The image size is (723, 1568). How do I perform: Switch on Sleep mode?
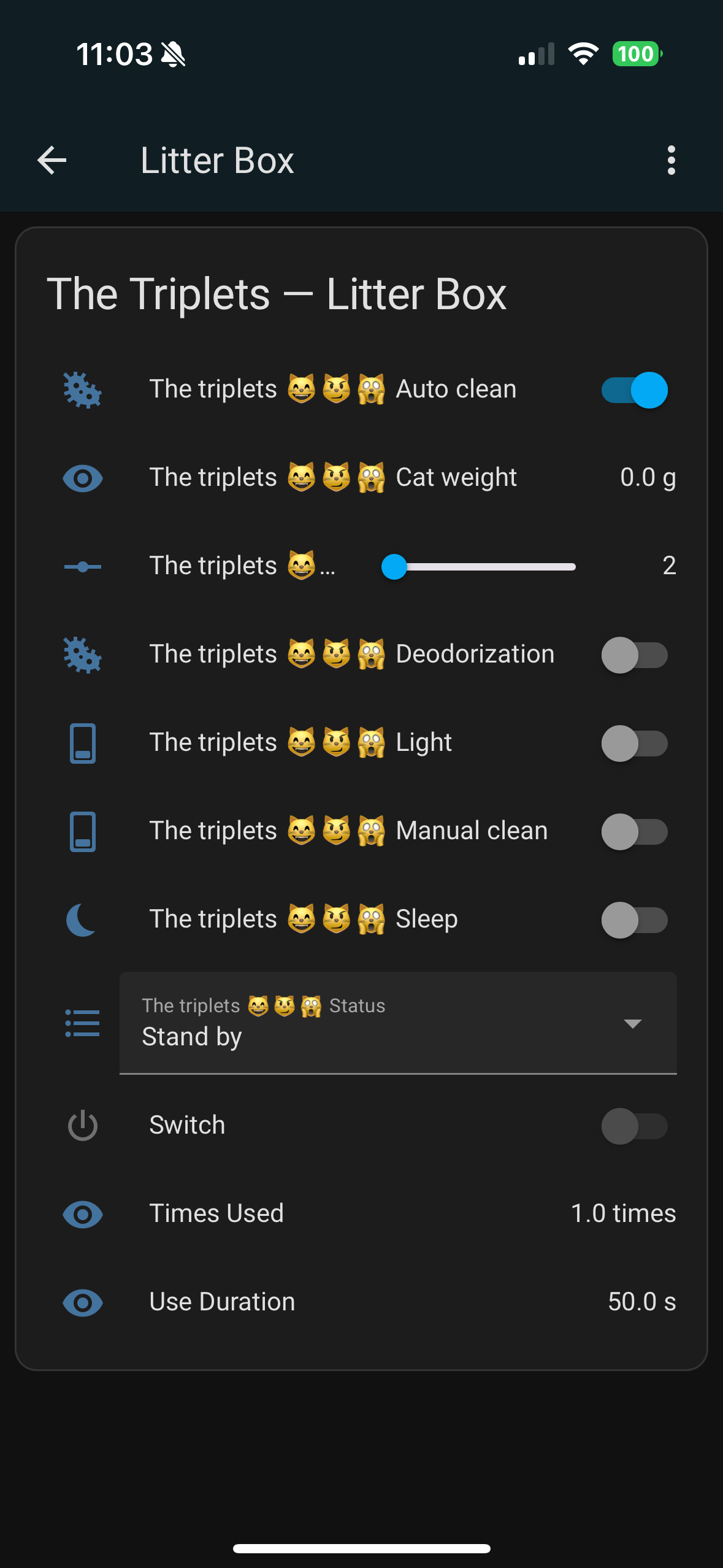(x=634, y=920)
